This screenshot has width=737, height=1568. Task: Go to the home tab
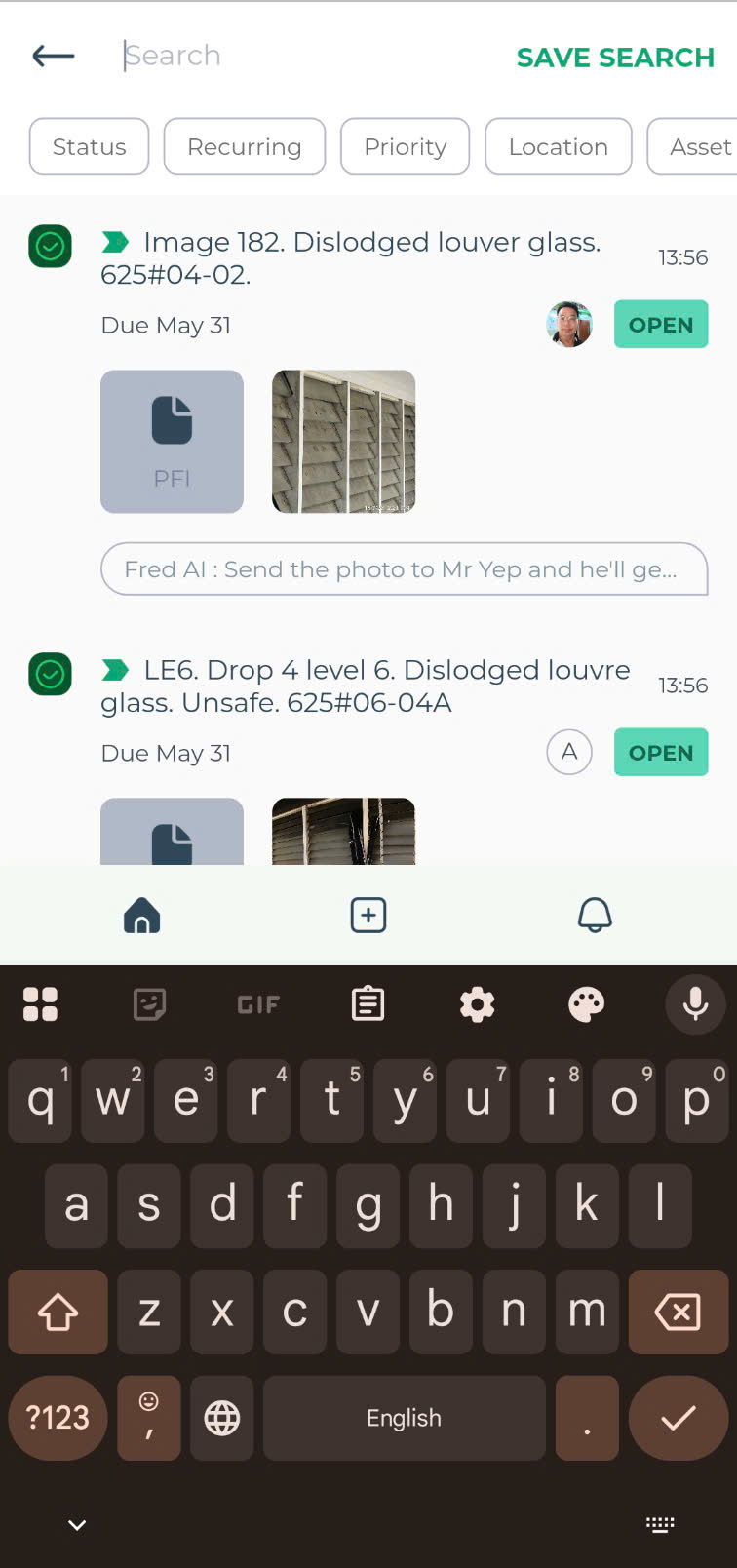[x=142, y=916]
